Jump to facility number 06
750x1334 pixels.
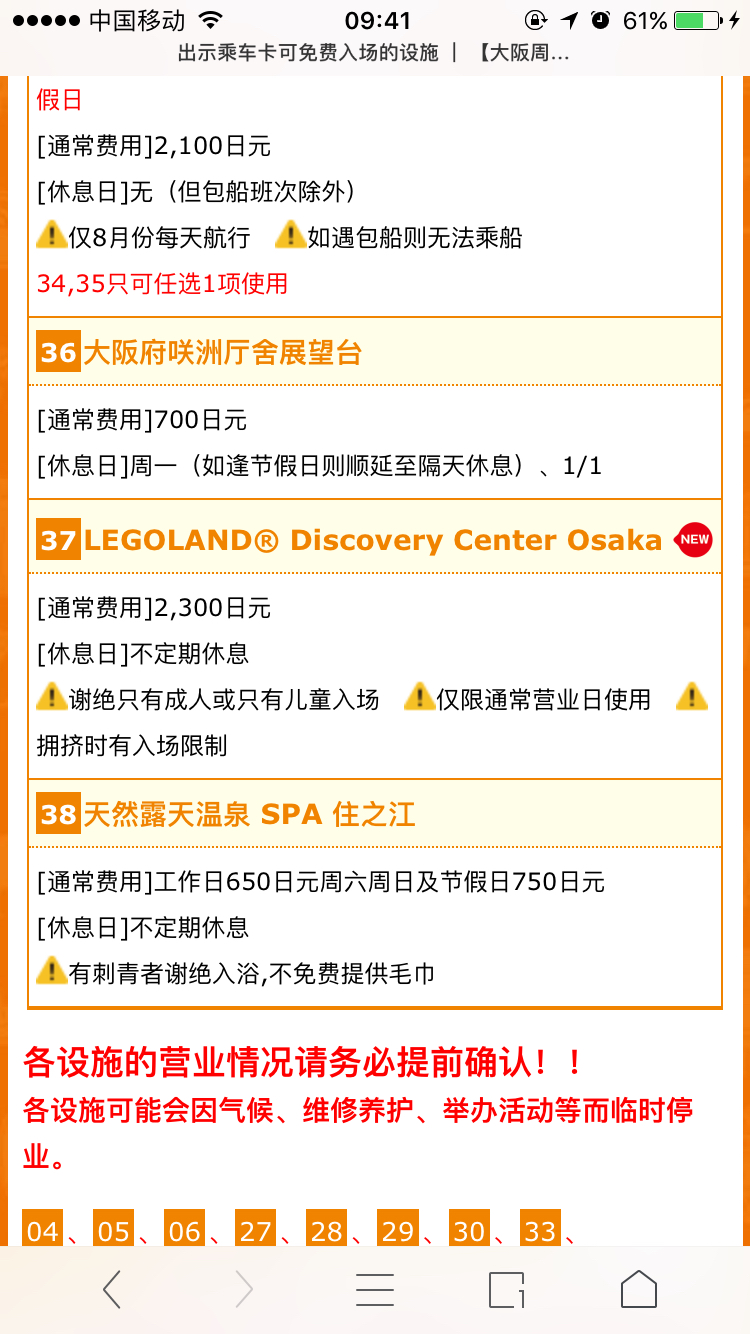click(x=185, y=1230)
